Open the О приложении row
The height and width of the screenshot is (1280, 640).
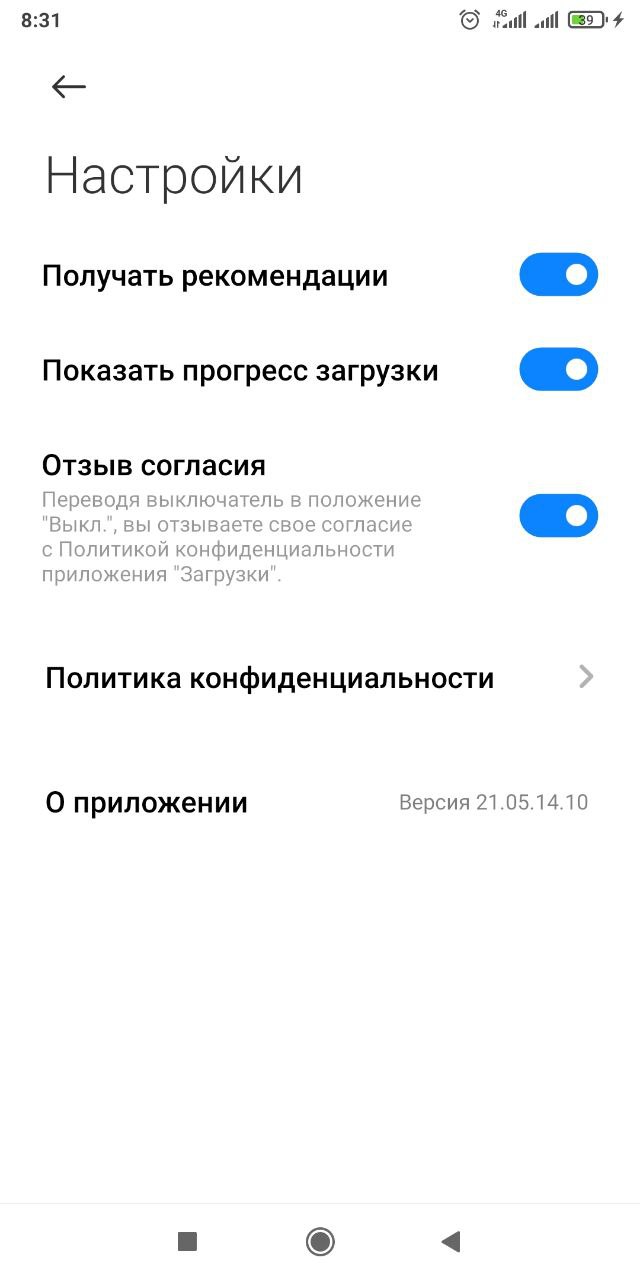320,802
